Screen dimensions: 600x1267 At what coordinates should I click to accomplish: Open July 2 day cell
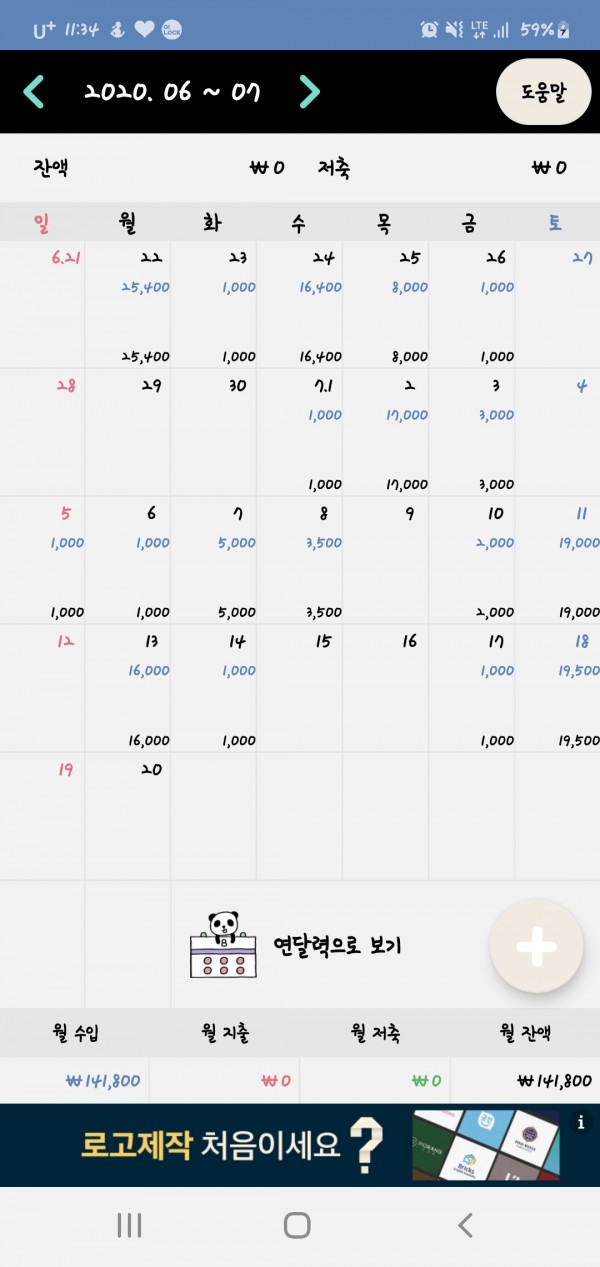click(x=385, y=432)
